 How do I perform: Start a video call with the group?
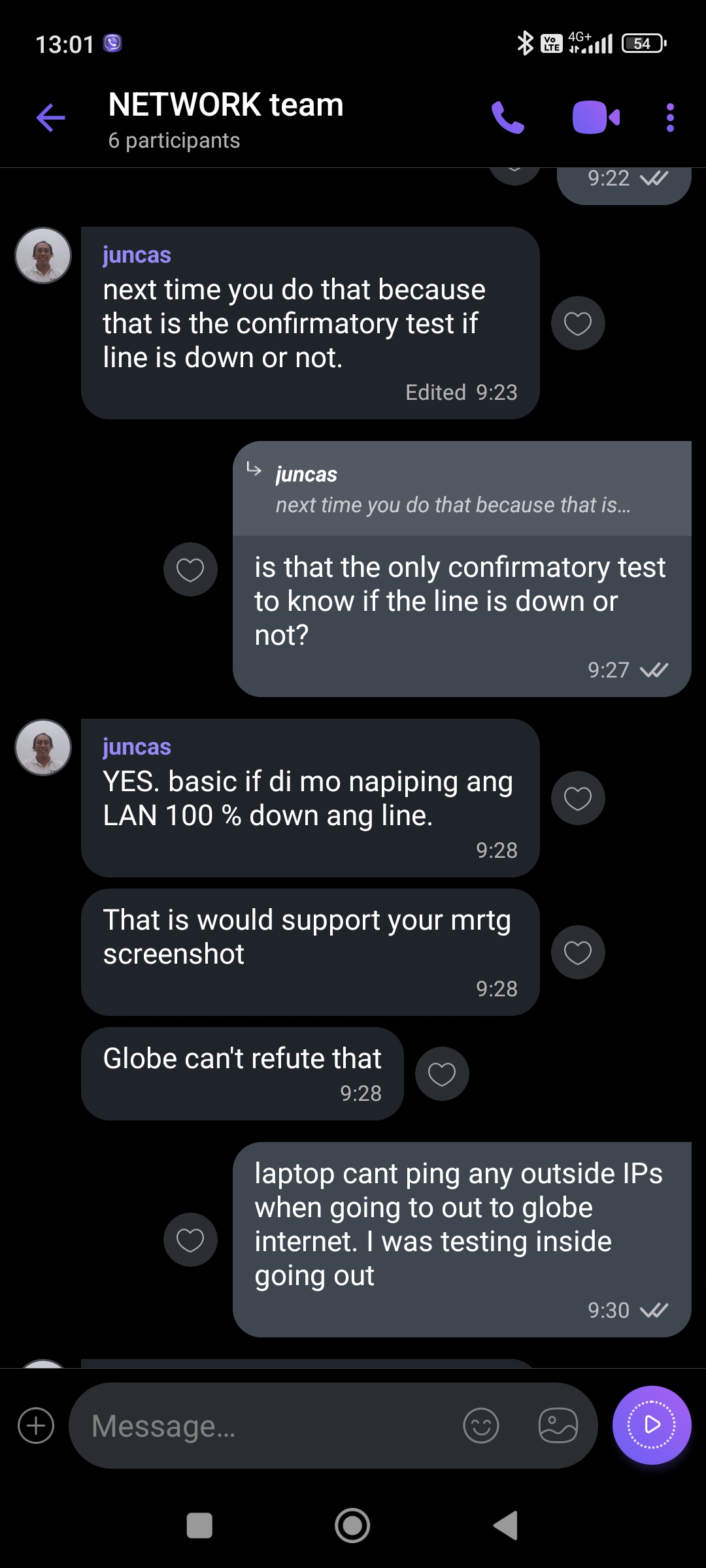[596, 118]
